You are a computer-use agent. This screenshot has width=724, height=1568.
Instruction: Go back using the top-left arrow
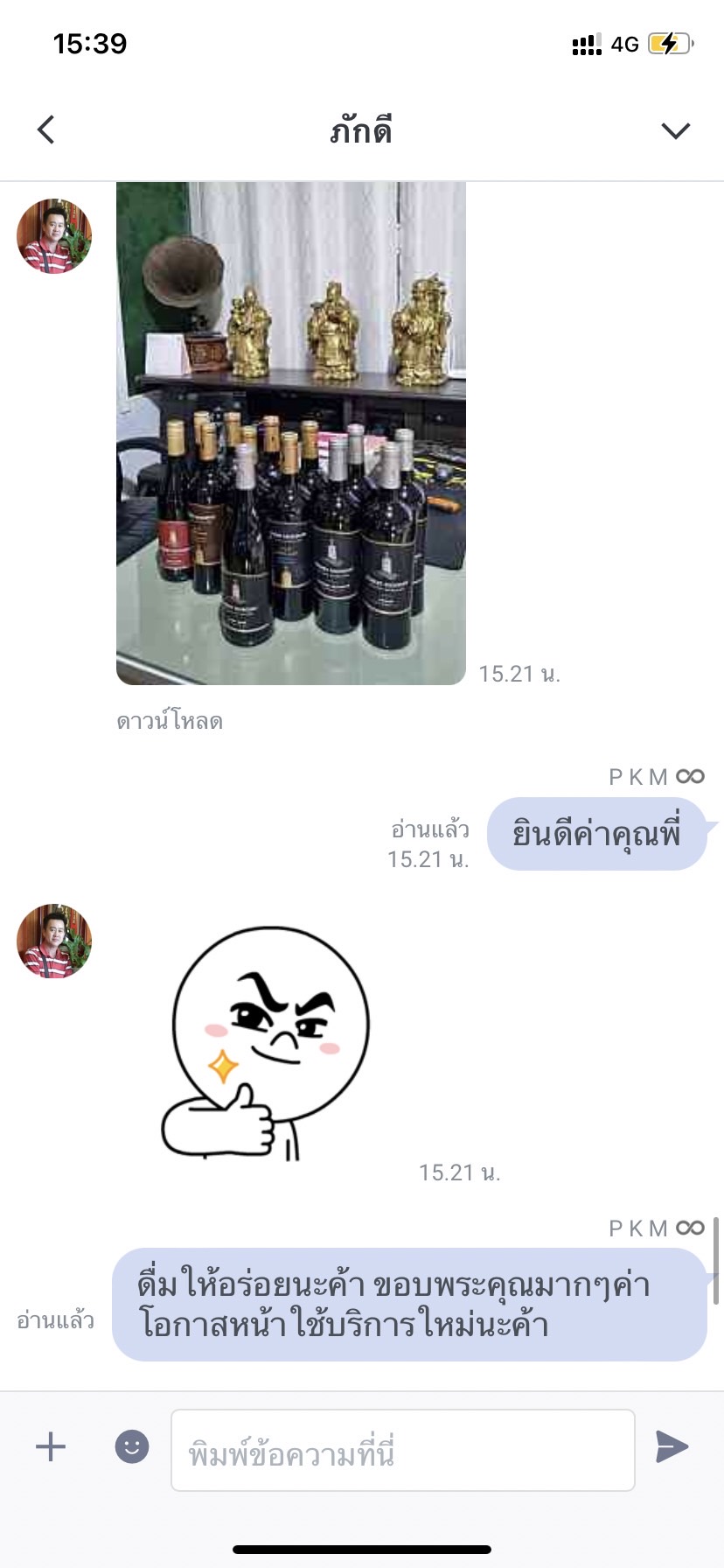point(46,129)
